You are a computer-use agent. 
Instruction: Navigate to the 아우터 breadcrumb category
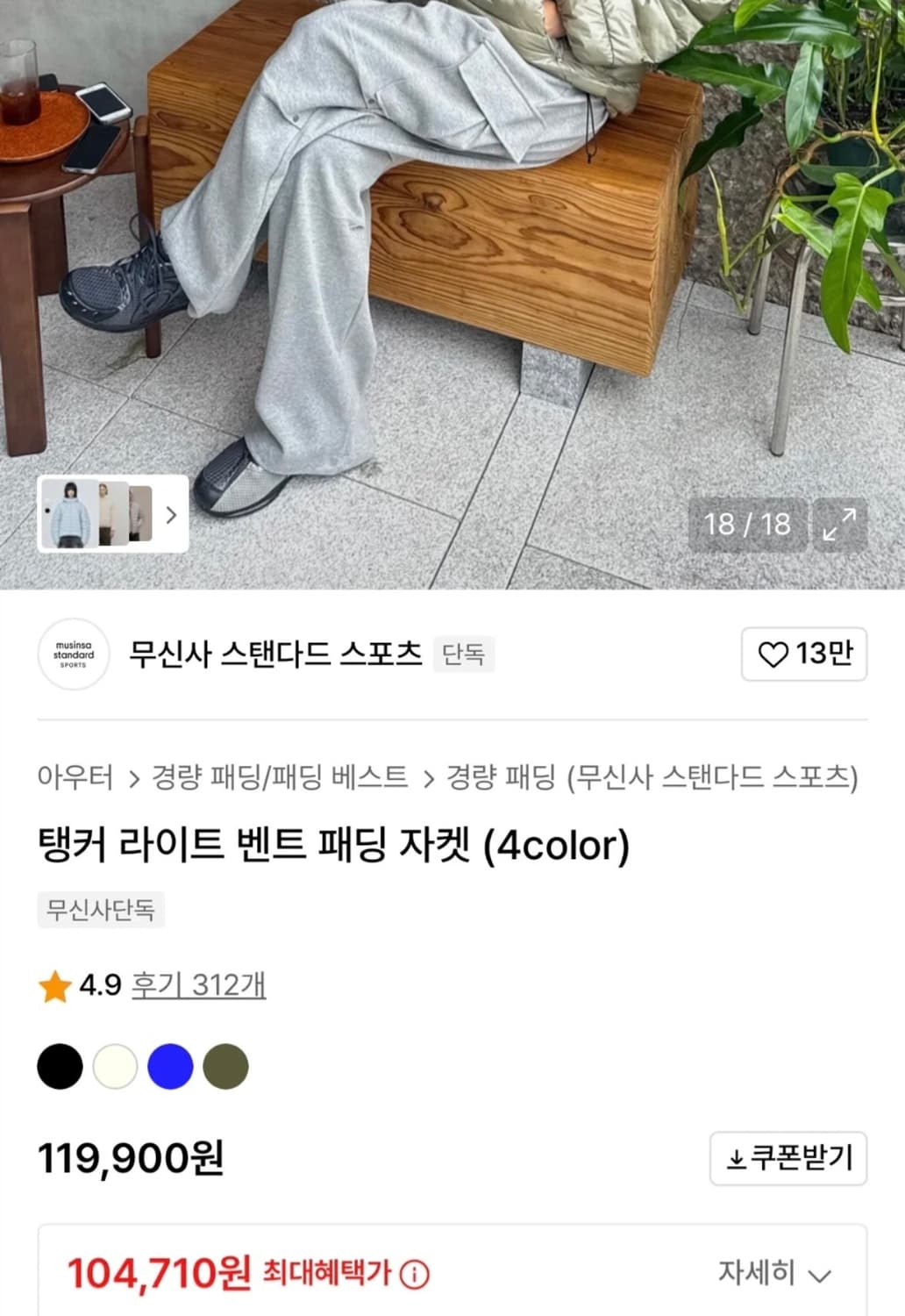coord(74,778)
